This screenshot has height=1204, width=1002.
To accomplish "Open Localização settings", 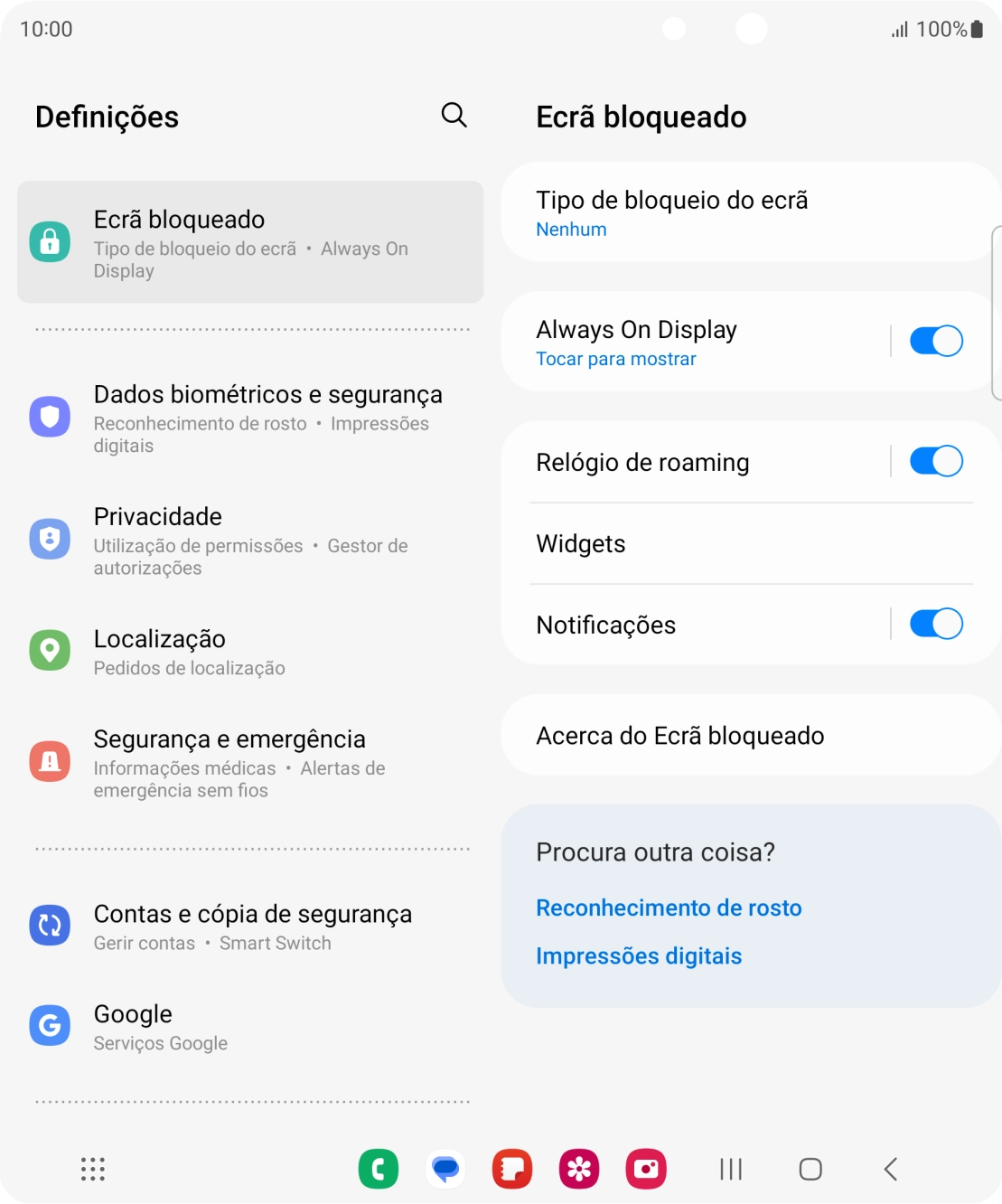I will 250,651.
